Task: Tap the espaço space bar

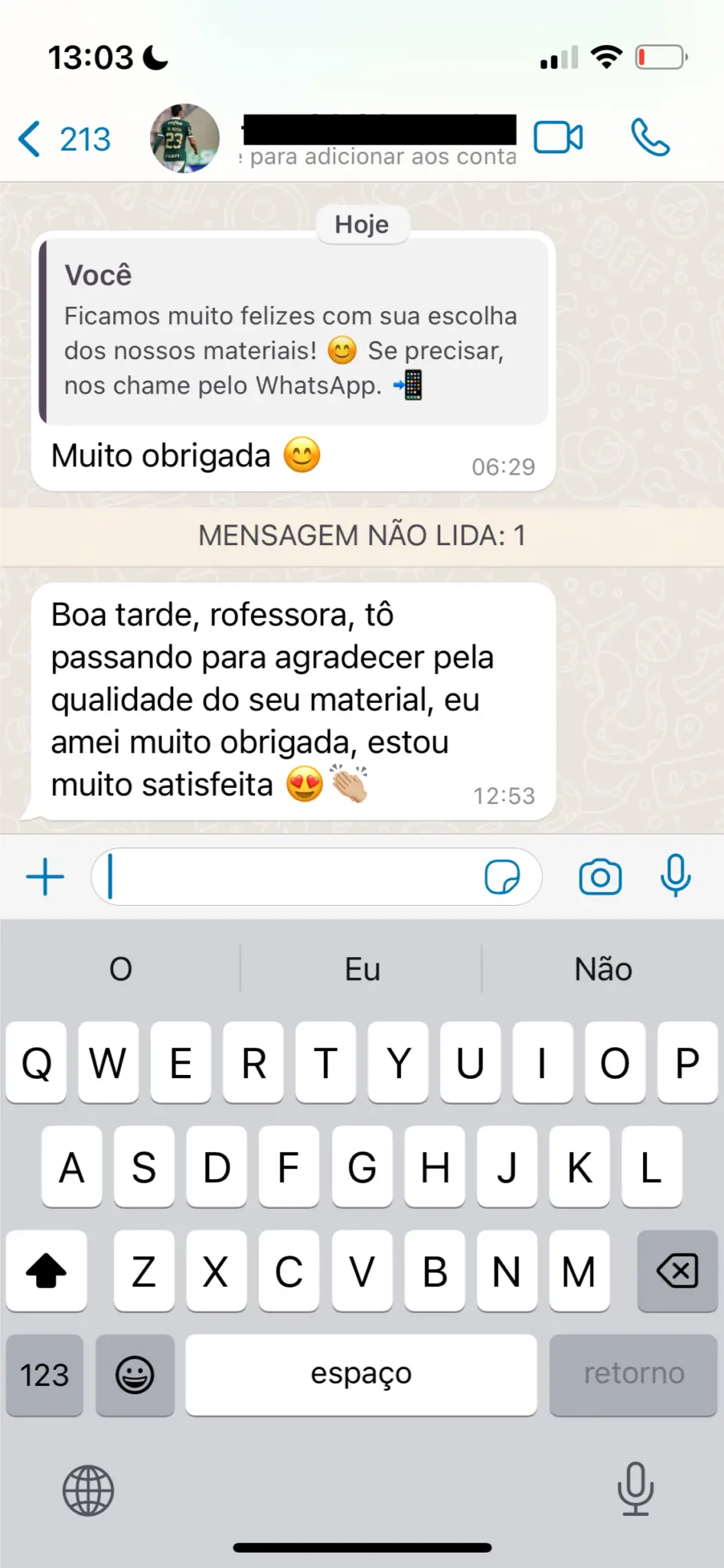Action: [361, 1374]
